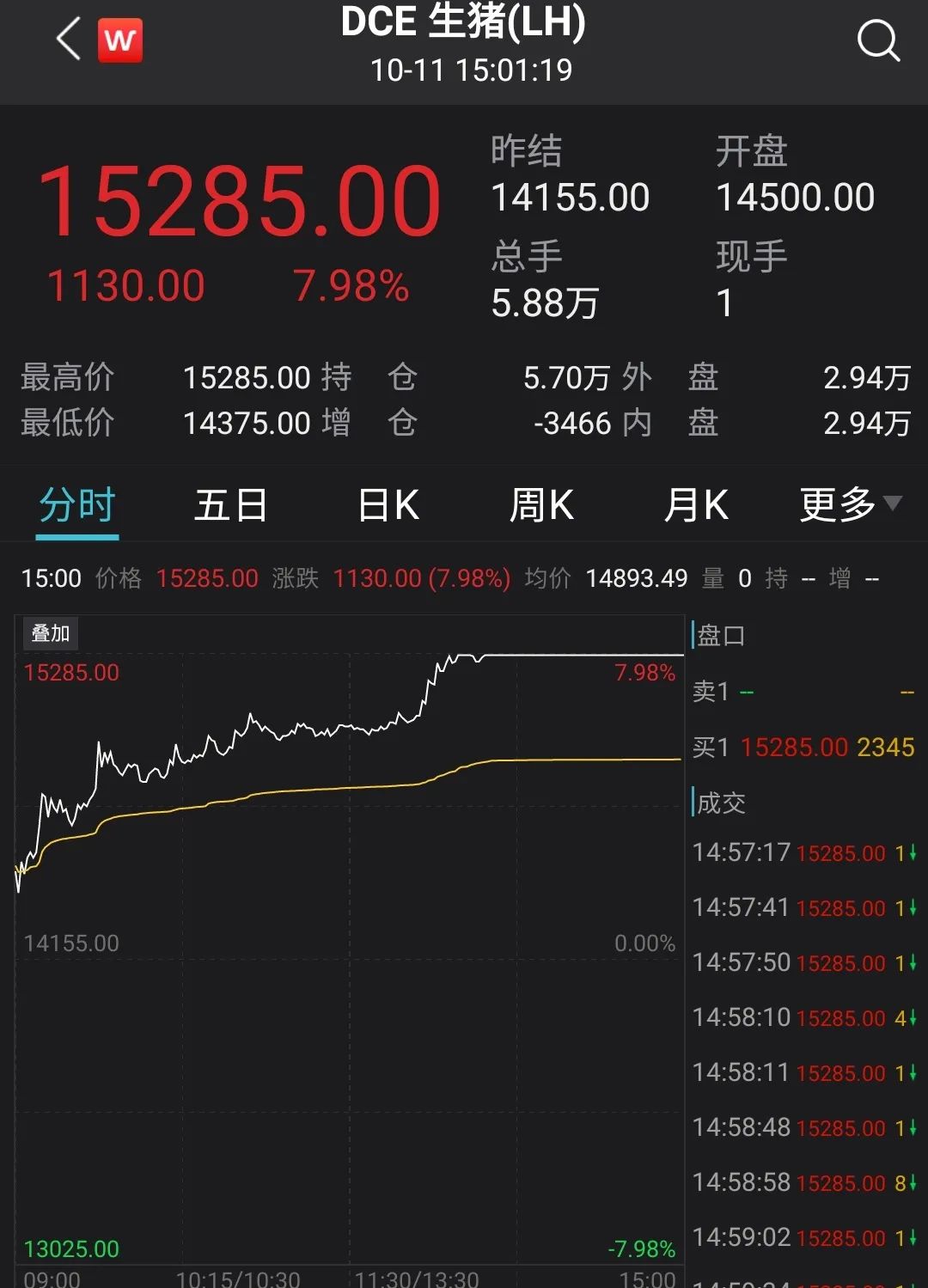
Task: View the 月K monthly chart tab
Action: tap(696, 505)
